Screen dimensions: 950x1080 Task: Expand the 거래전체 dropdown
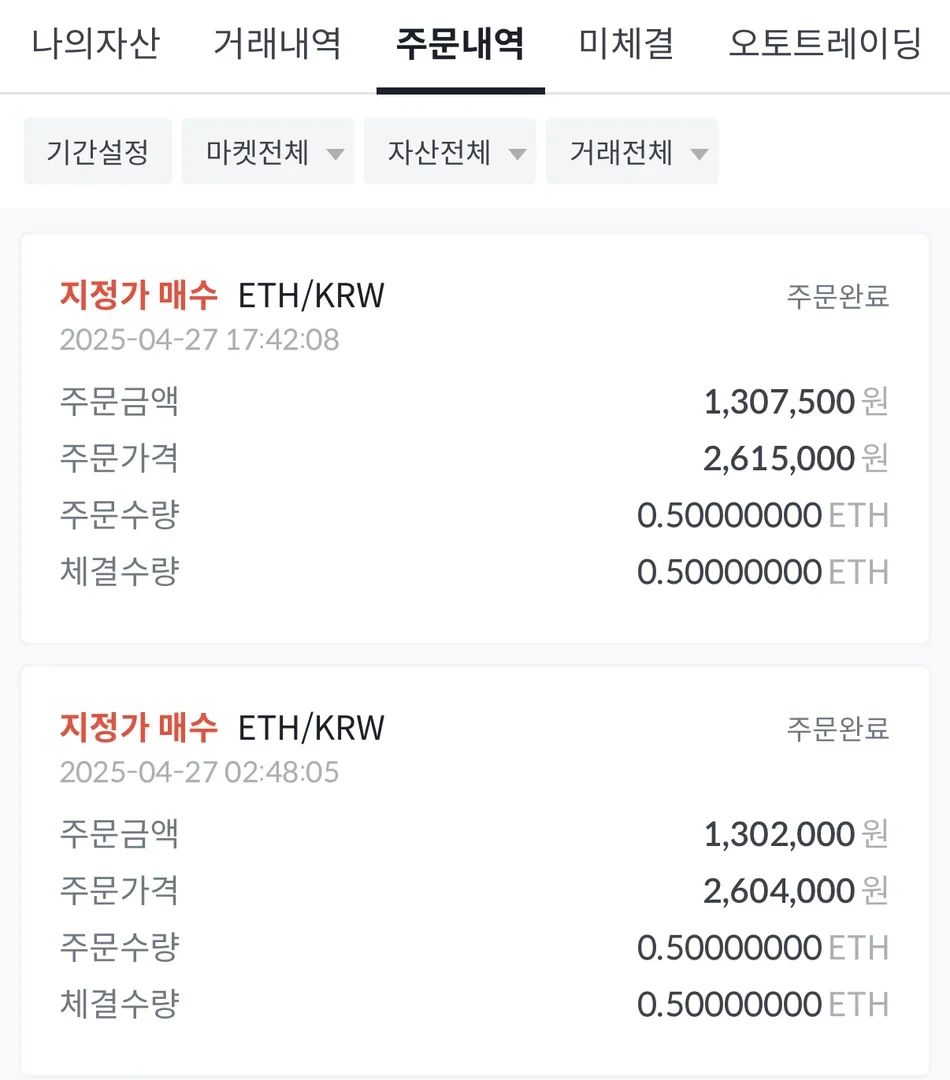click(632, 152)
